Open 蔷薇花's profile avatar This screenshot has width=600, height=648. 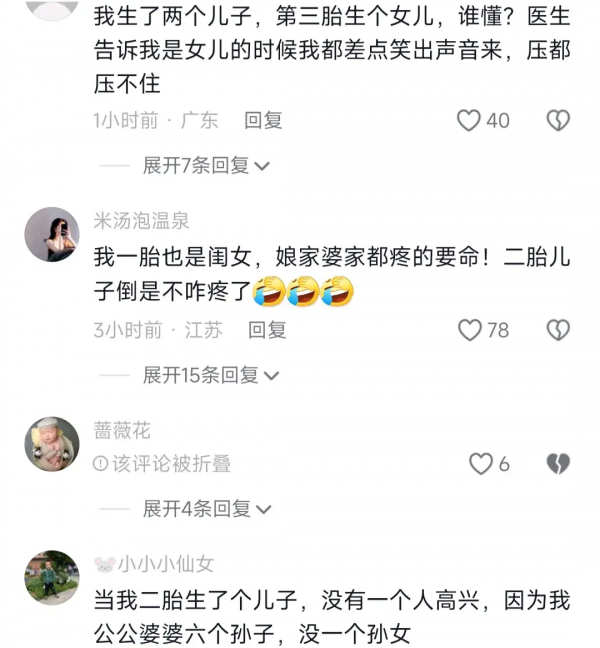(x=51, y=444)
